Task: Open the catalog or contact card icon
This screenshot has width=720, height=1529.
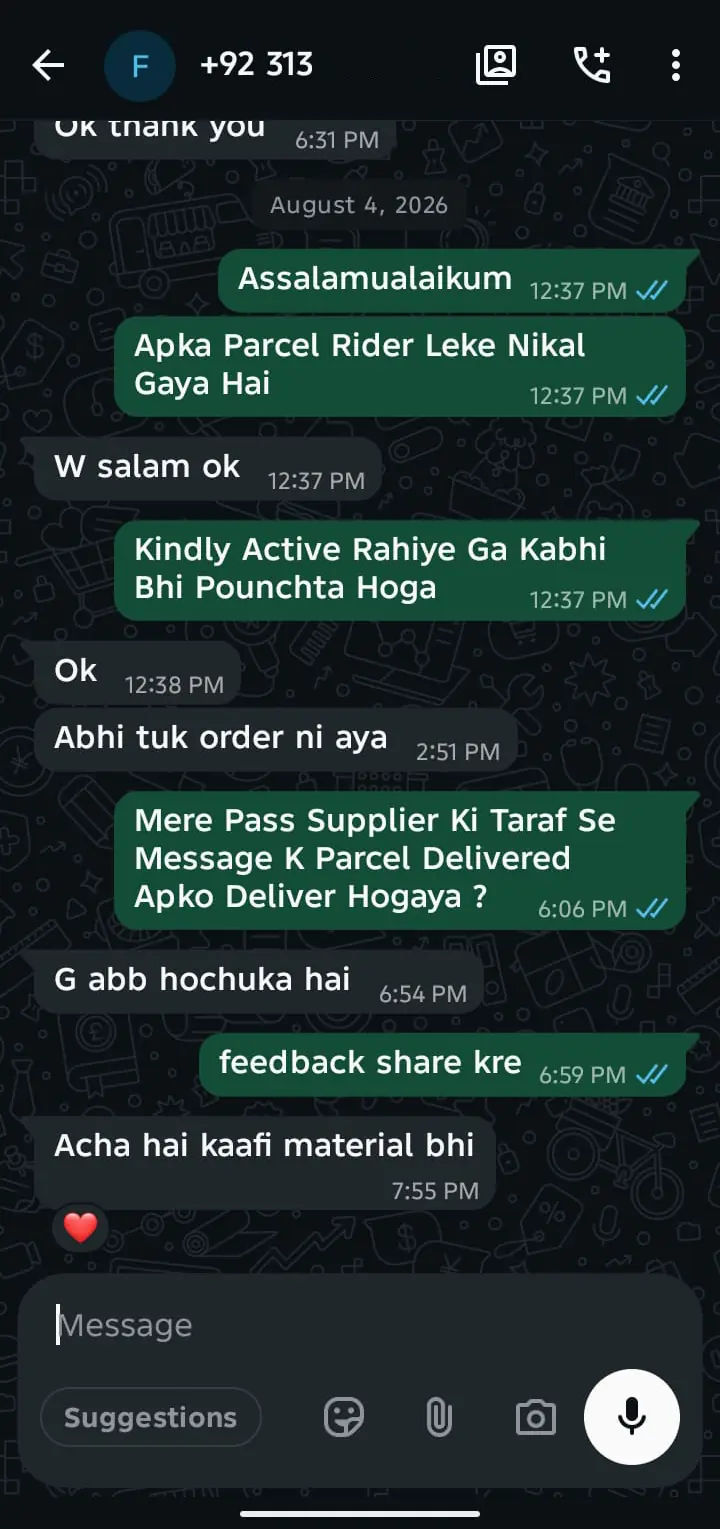Action: pyautogui.click(x=496, y=65)
